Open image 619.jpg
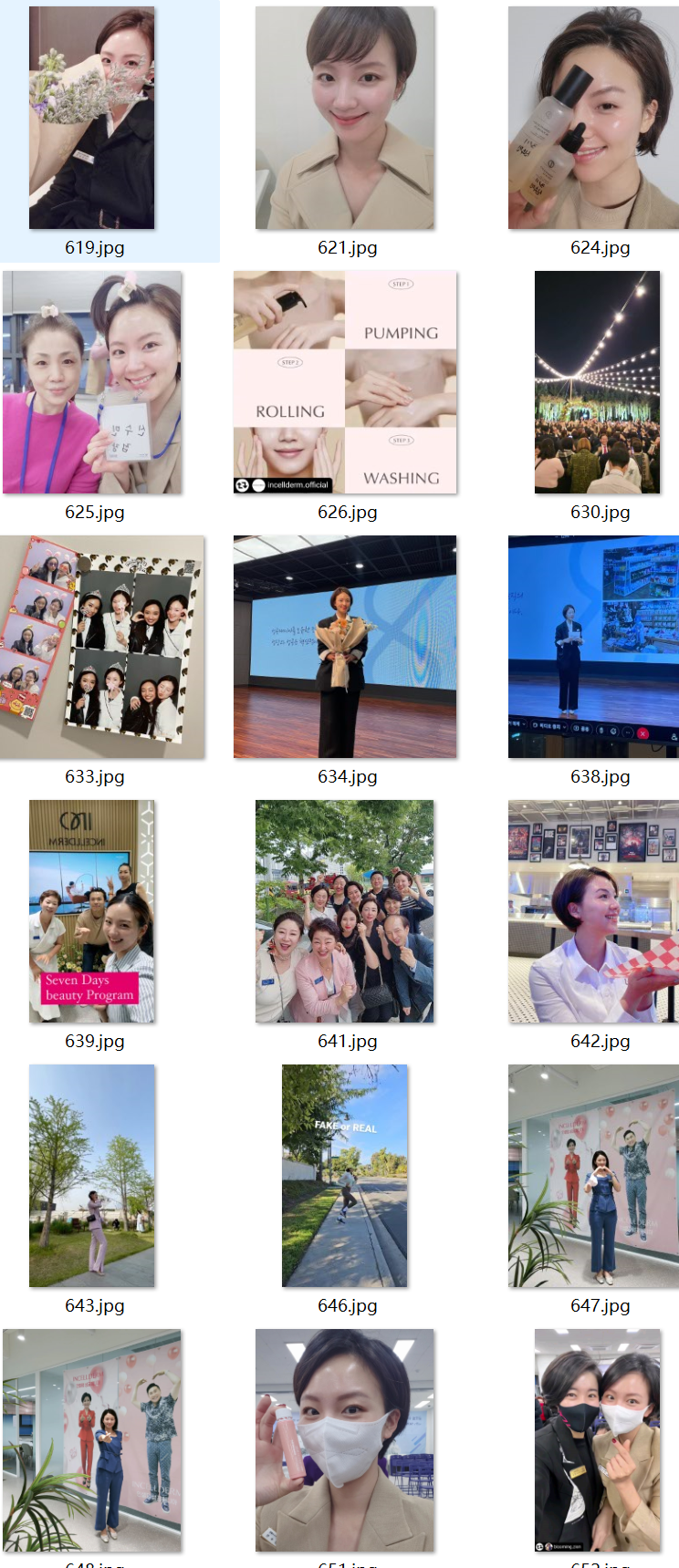Viewport: 679px width, 1568px height. point(92,119)
